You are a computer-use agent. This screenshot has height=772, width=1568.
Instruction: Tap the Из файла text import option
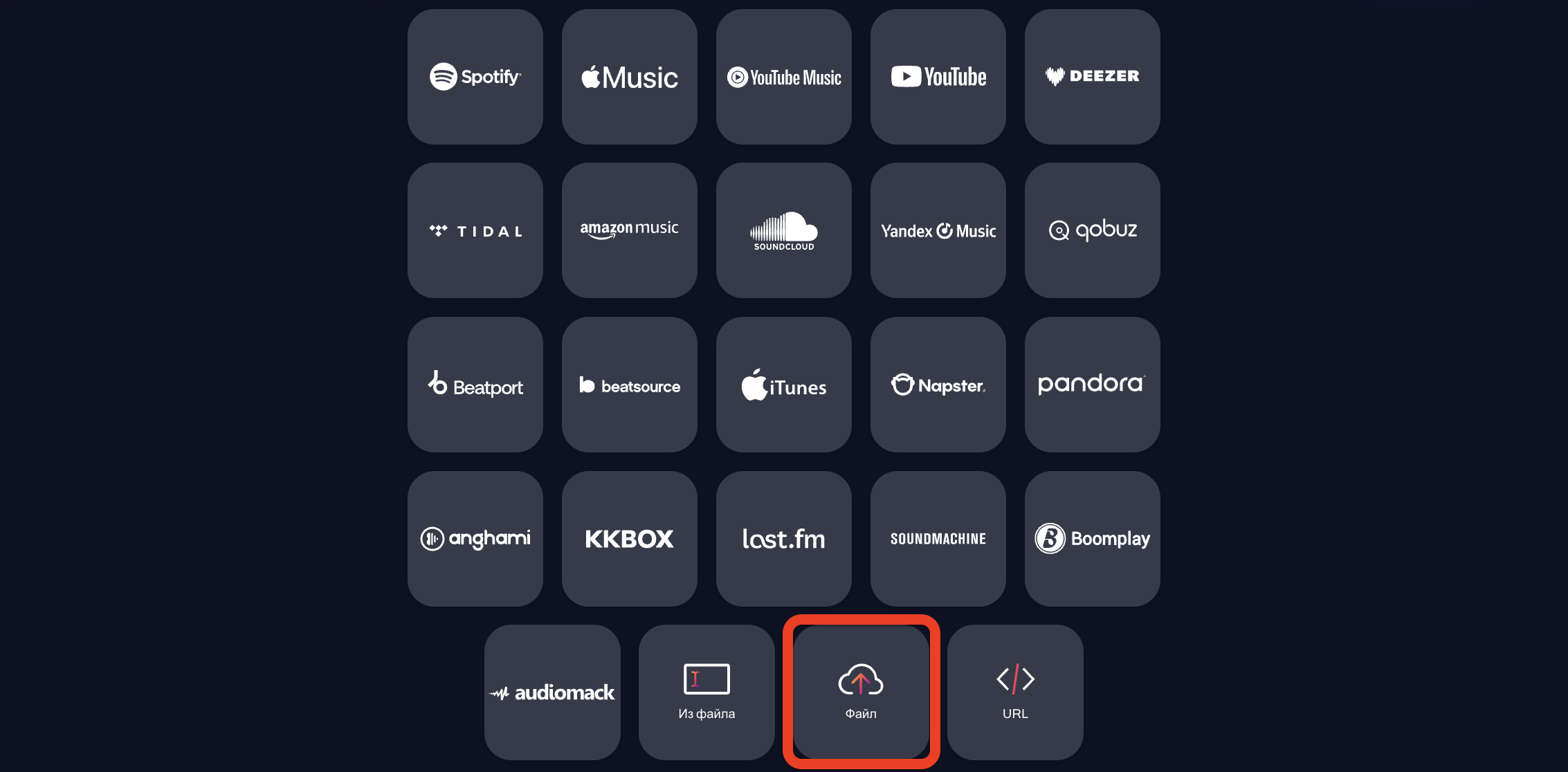706,692
